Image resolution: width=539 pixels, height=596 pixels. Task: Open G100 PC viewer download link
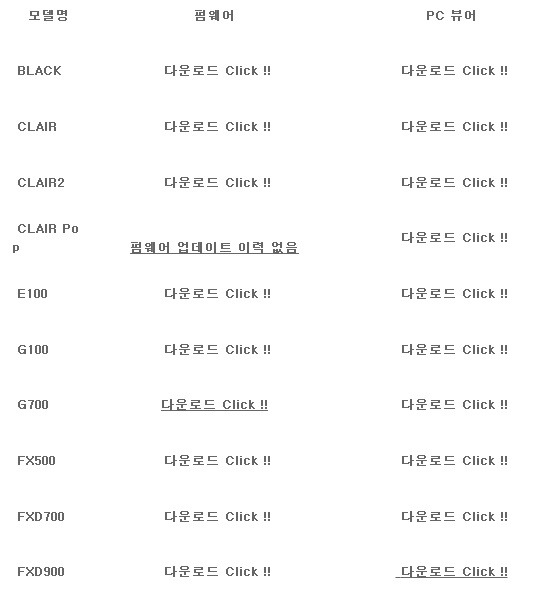click(455, 350)
